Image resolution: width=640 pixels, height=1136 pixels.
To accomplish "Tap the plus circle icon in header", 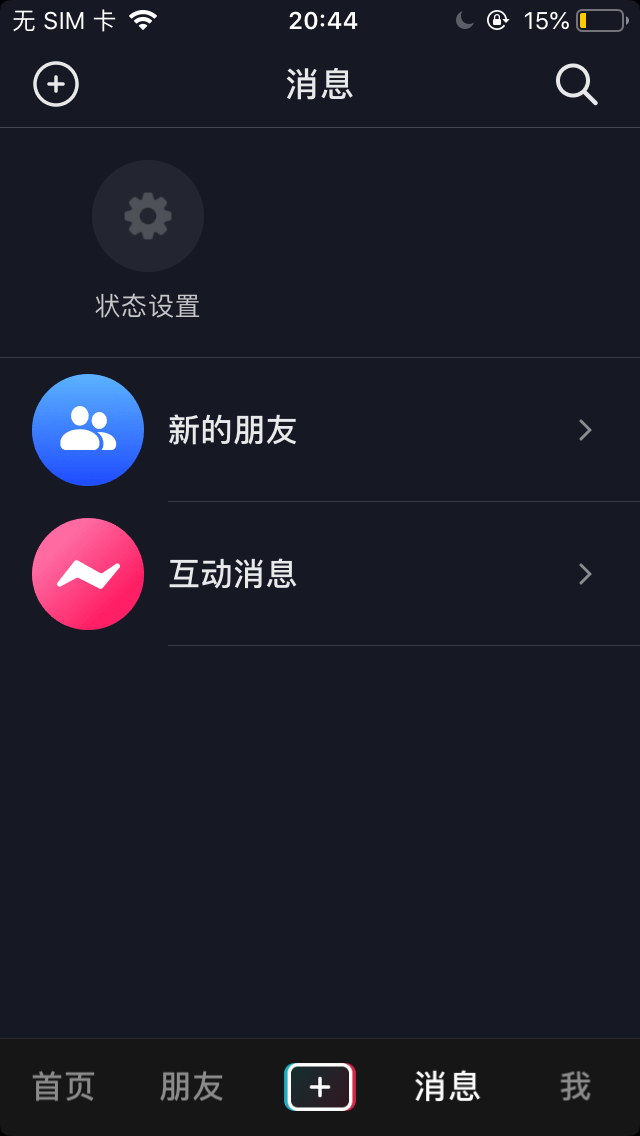I will pyautogui.click(x=56, y=85).
